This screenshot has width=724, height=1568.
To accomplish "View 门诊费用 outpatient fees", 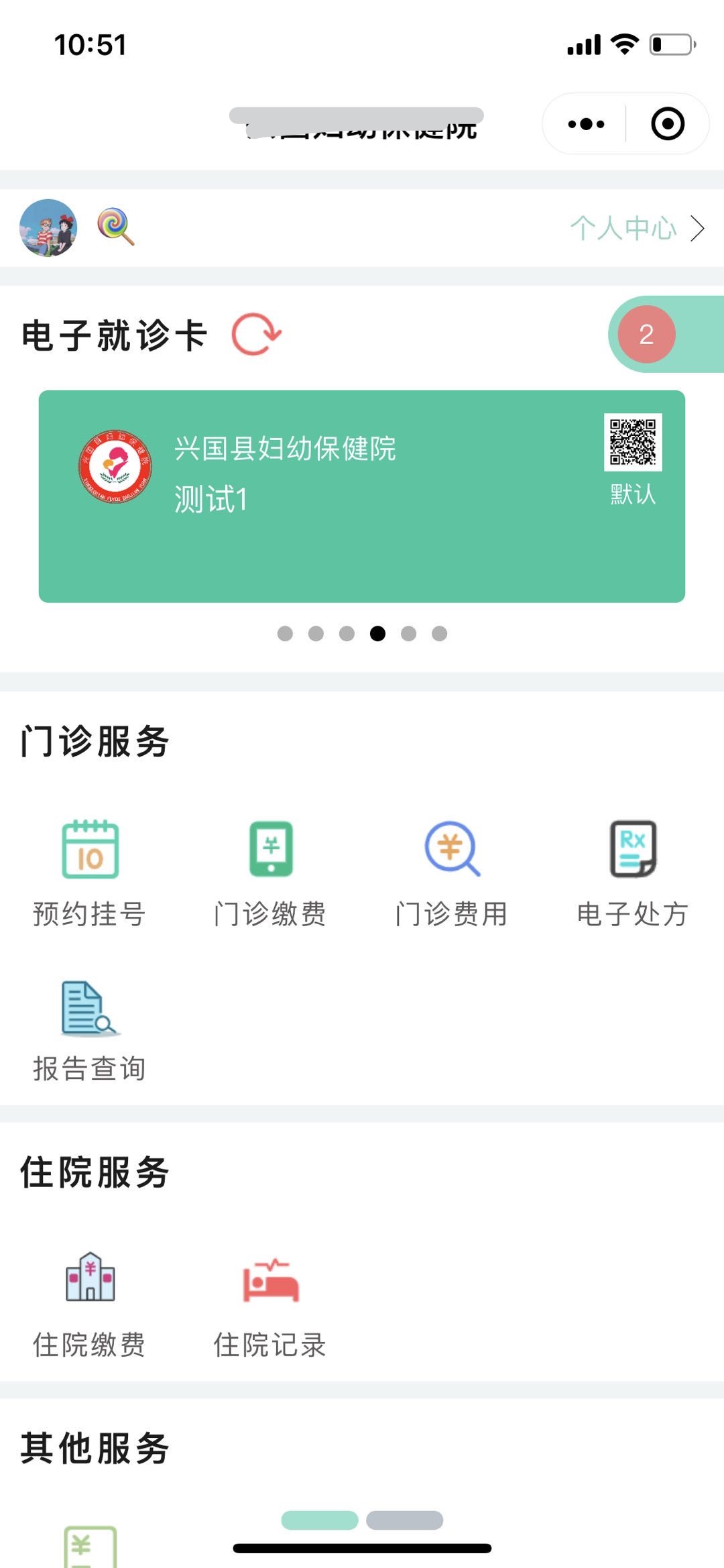I will [452, 872].
